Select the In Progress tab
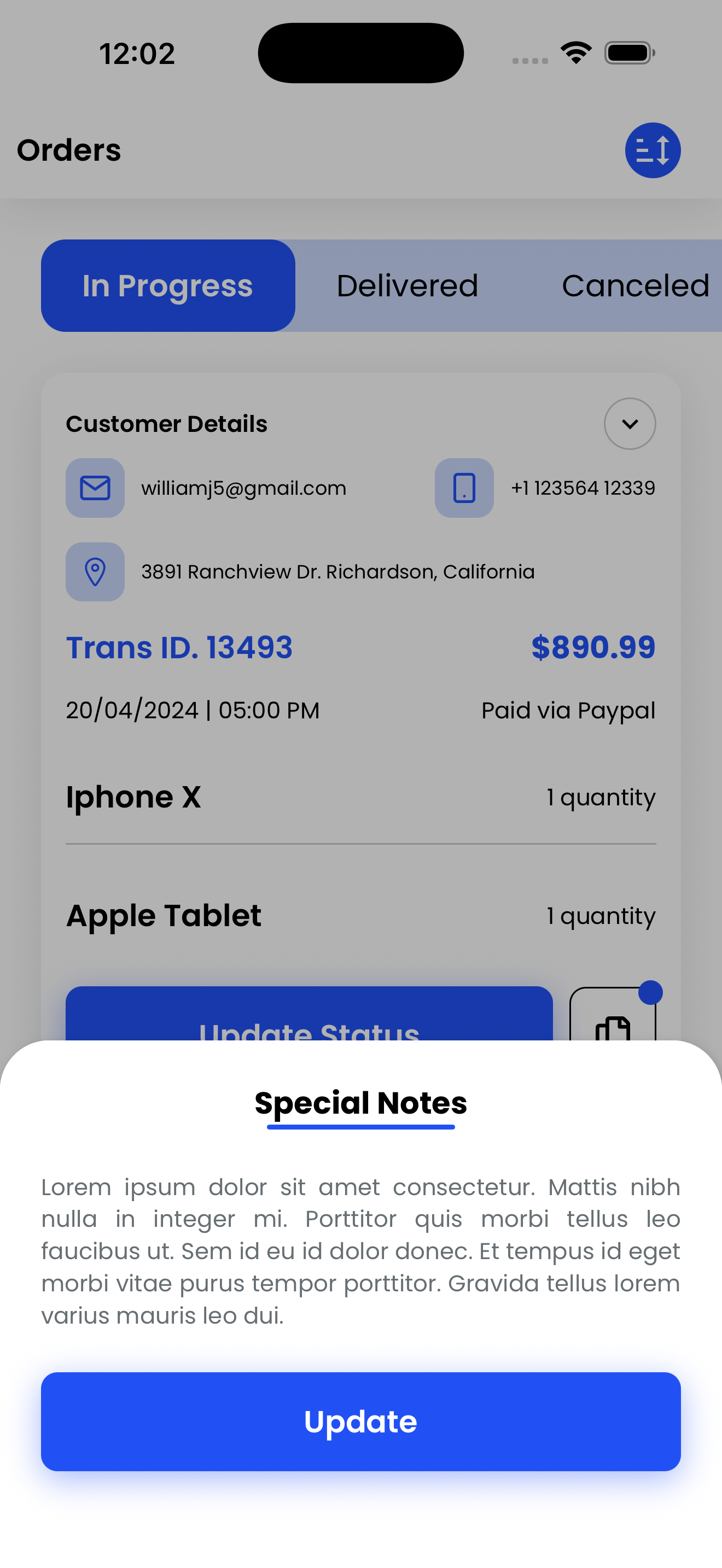 tap(168, 285)
